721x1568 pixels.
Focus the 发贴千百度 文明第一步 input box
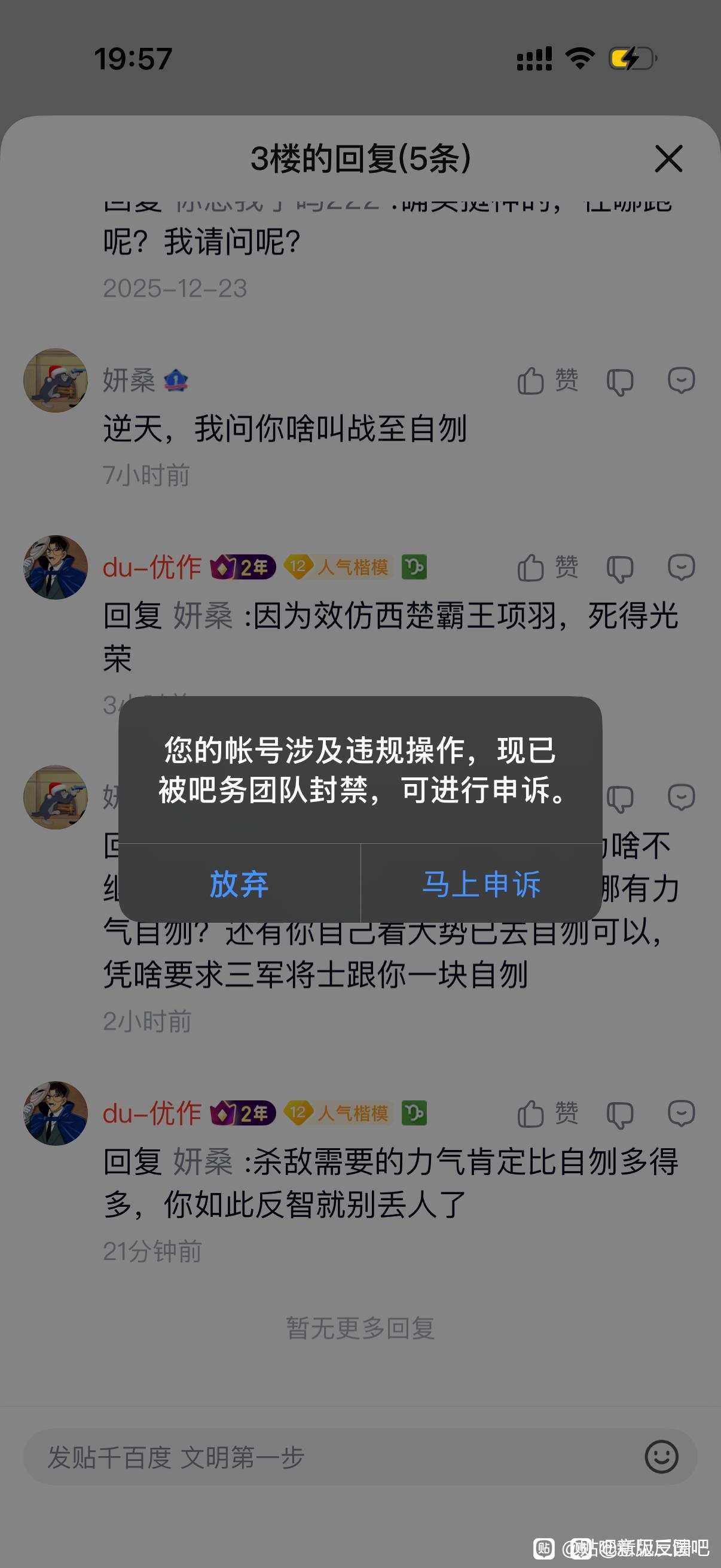[329, 1457]
